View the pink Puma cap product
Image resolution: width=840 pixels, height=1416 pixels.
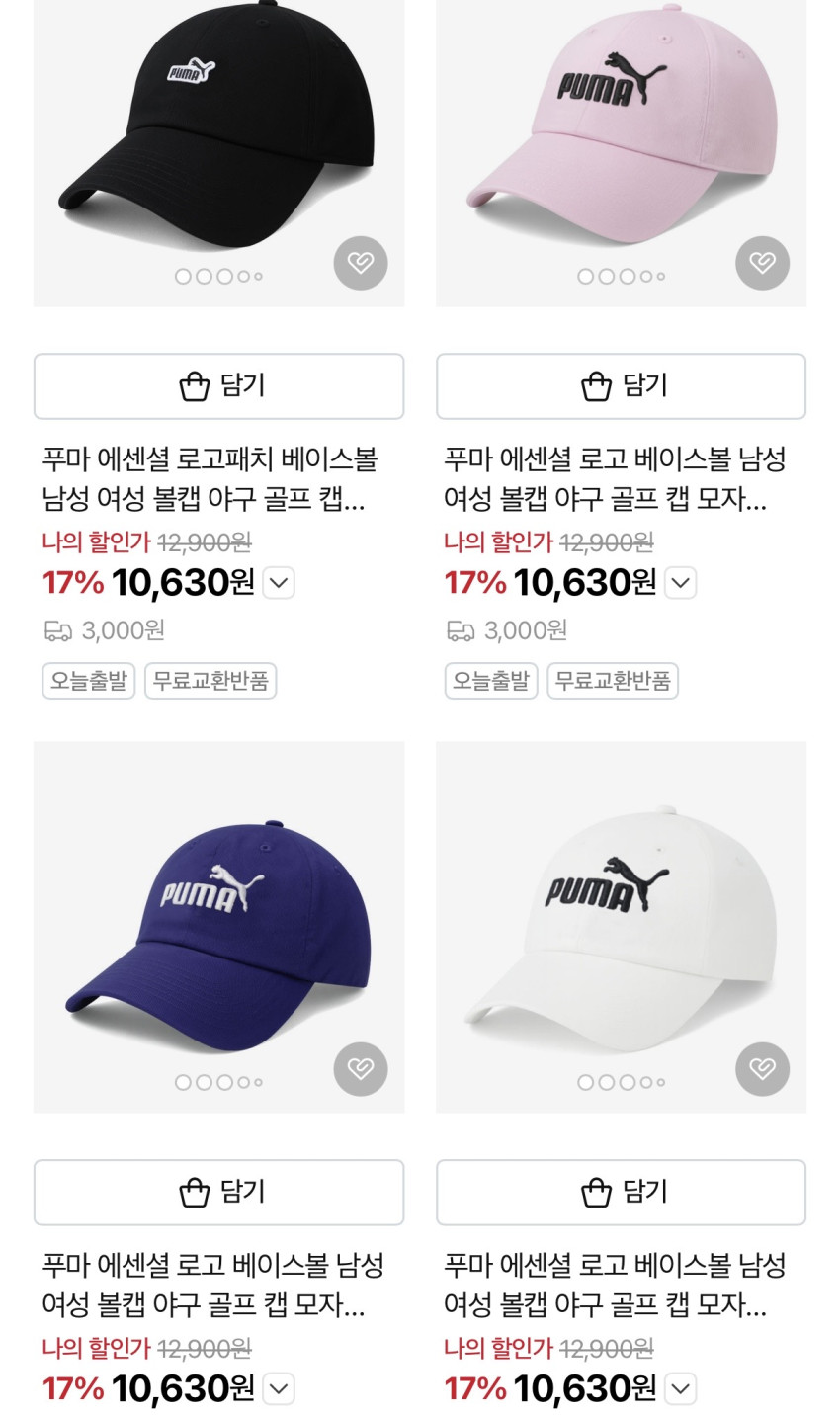(x=621, y=128)
